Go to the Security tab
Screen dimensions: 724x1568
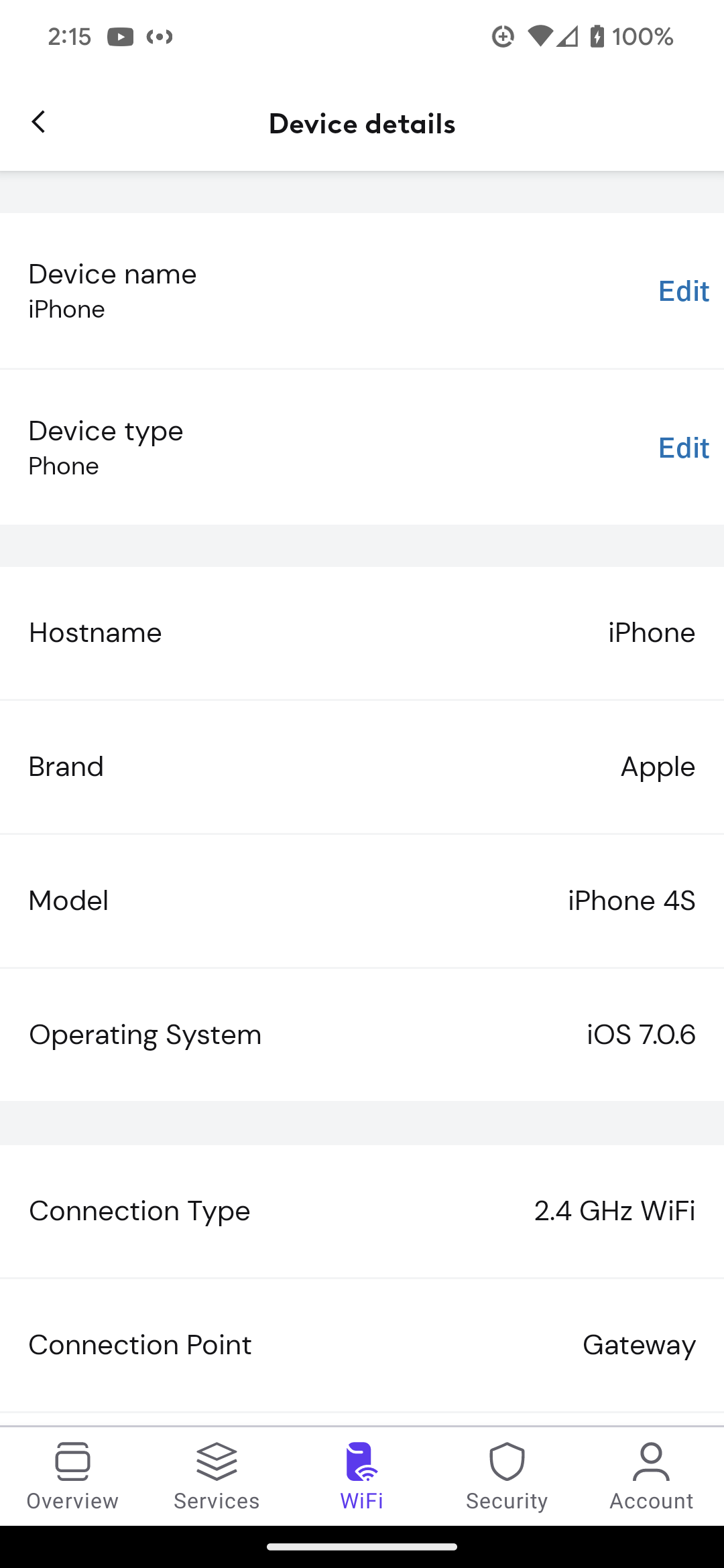click(x=507, y=1476)
